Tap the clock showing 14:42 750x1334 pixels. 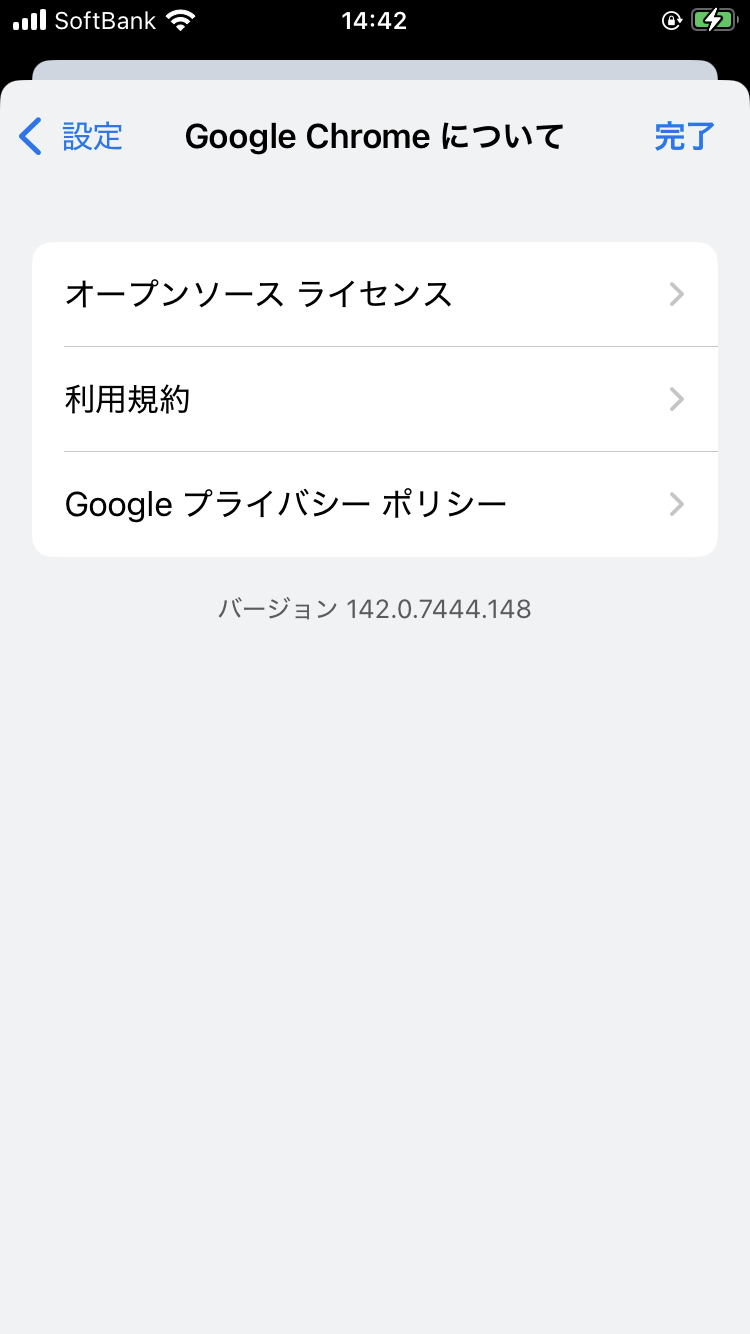coord(374,19)
